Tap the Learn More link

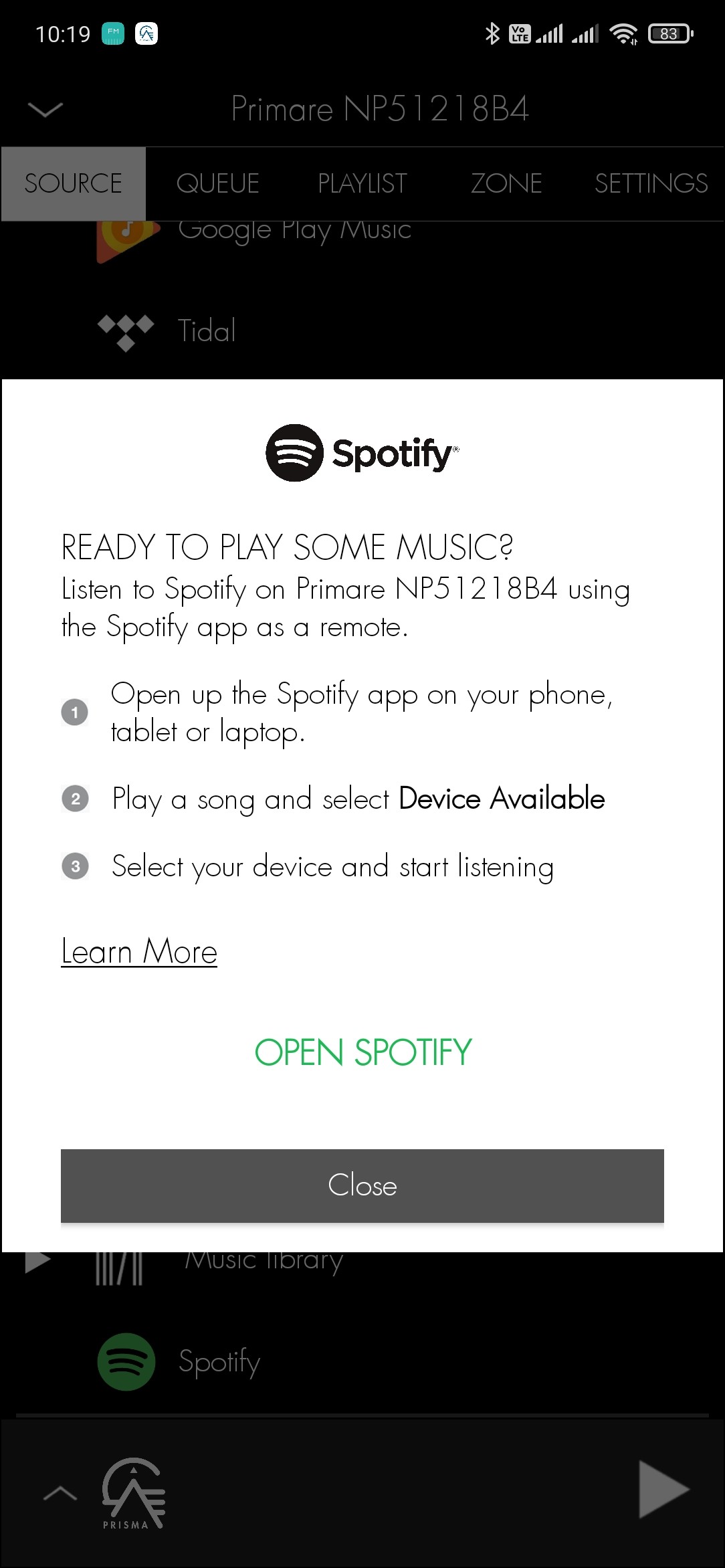click(x=139, y=951)
